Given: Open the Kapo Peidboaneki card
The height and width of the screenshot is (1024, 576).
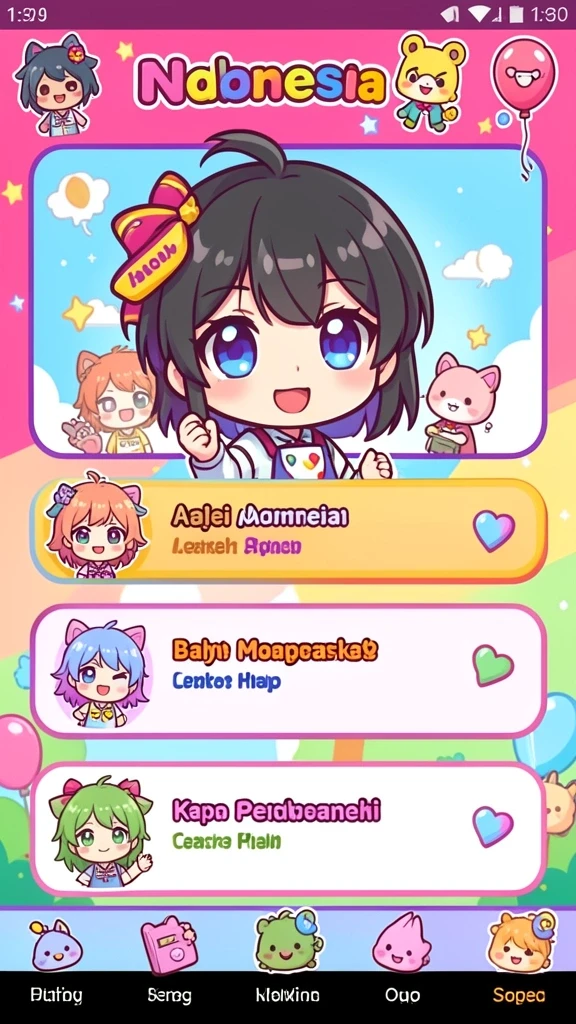Looking at the screenshot, I should pyautogui.click(x=288, y=828).
